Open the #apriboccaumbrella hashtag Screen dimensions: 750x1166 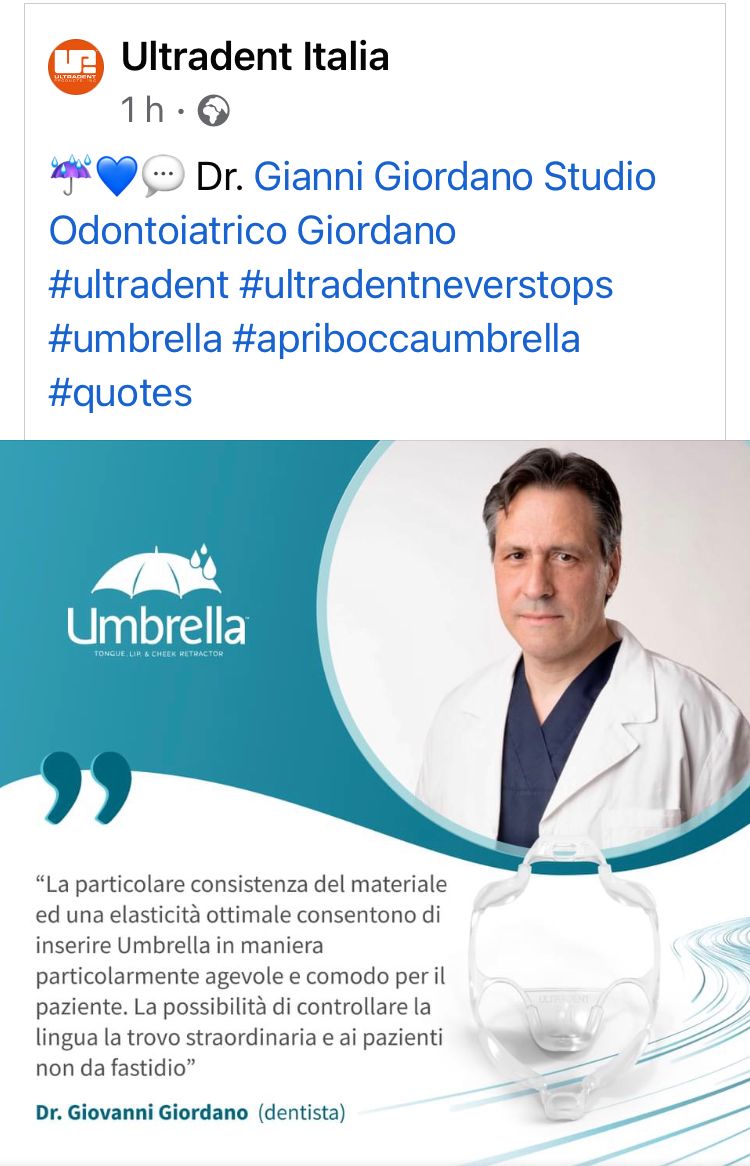406,339
